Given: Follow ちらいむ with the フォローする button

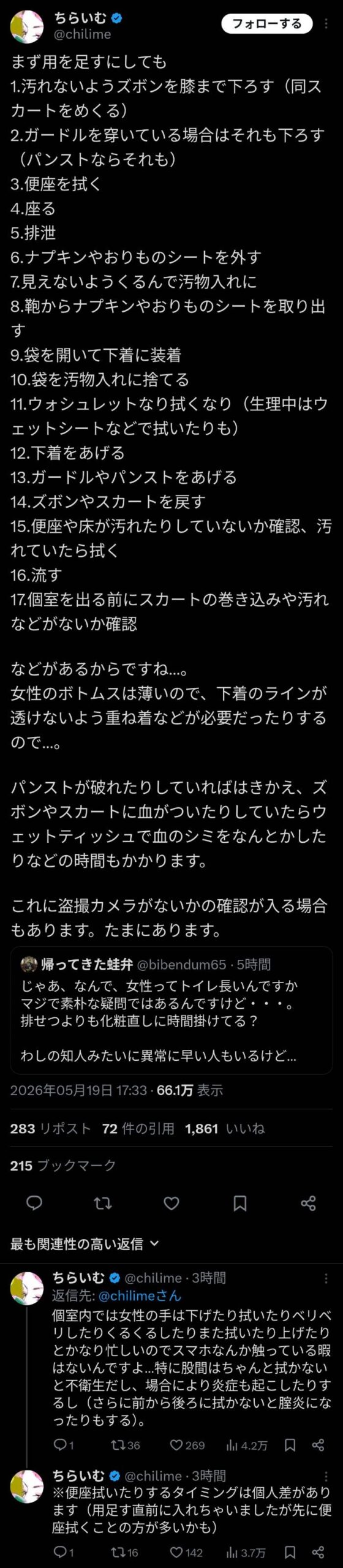Looking at the screenshot, I should point(266,24).
